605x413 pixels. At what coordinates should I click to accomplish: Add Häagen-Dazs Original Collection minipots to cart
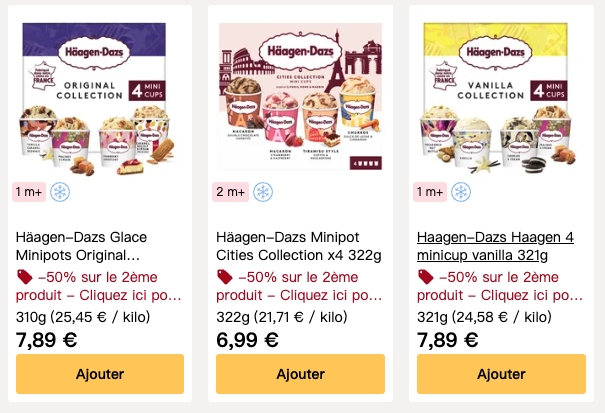click(x=100, y=374)
